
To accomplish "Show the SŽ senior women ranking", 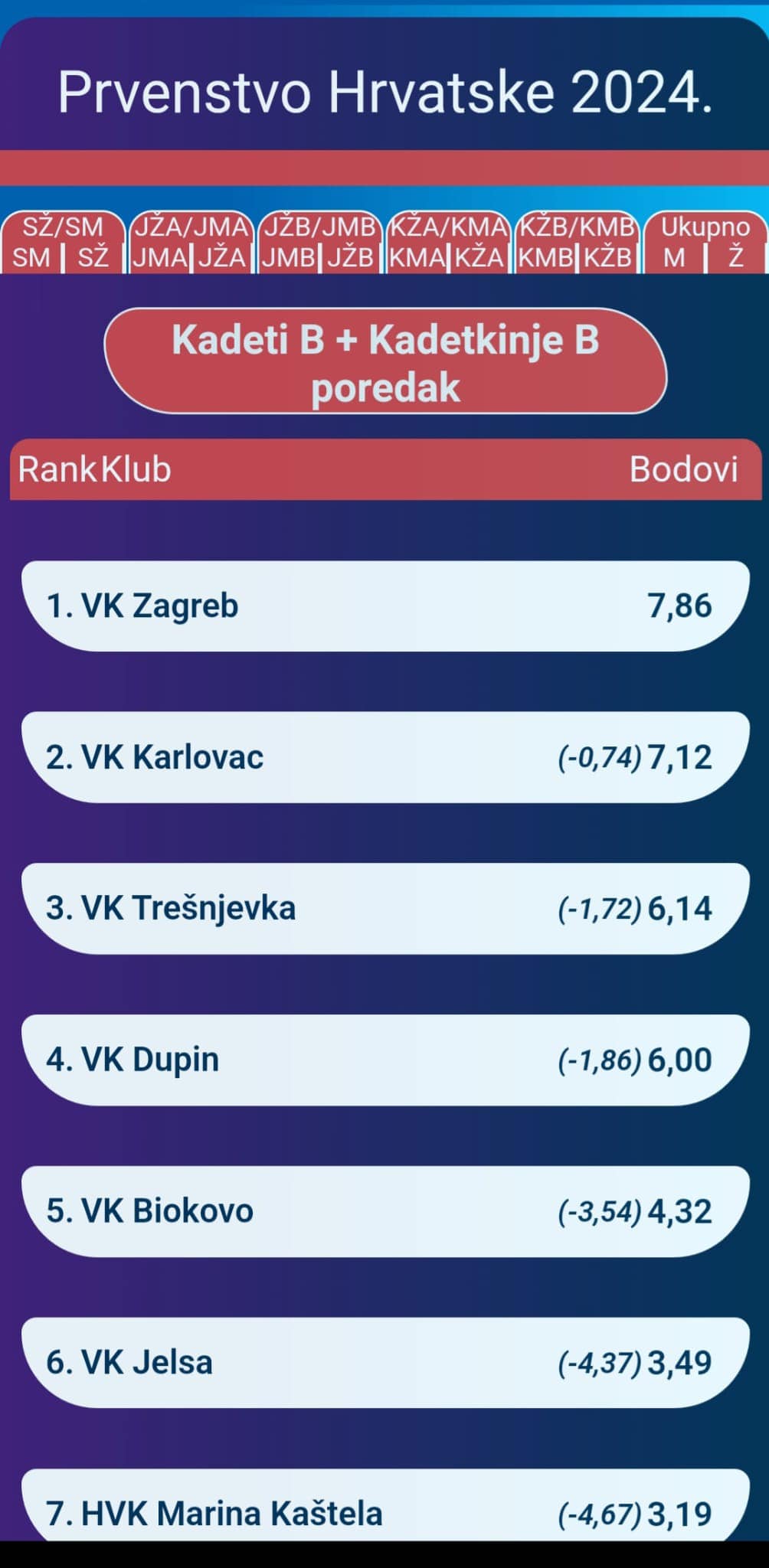I will pyautogui.click(x=93, y=258).
